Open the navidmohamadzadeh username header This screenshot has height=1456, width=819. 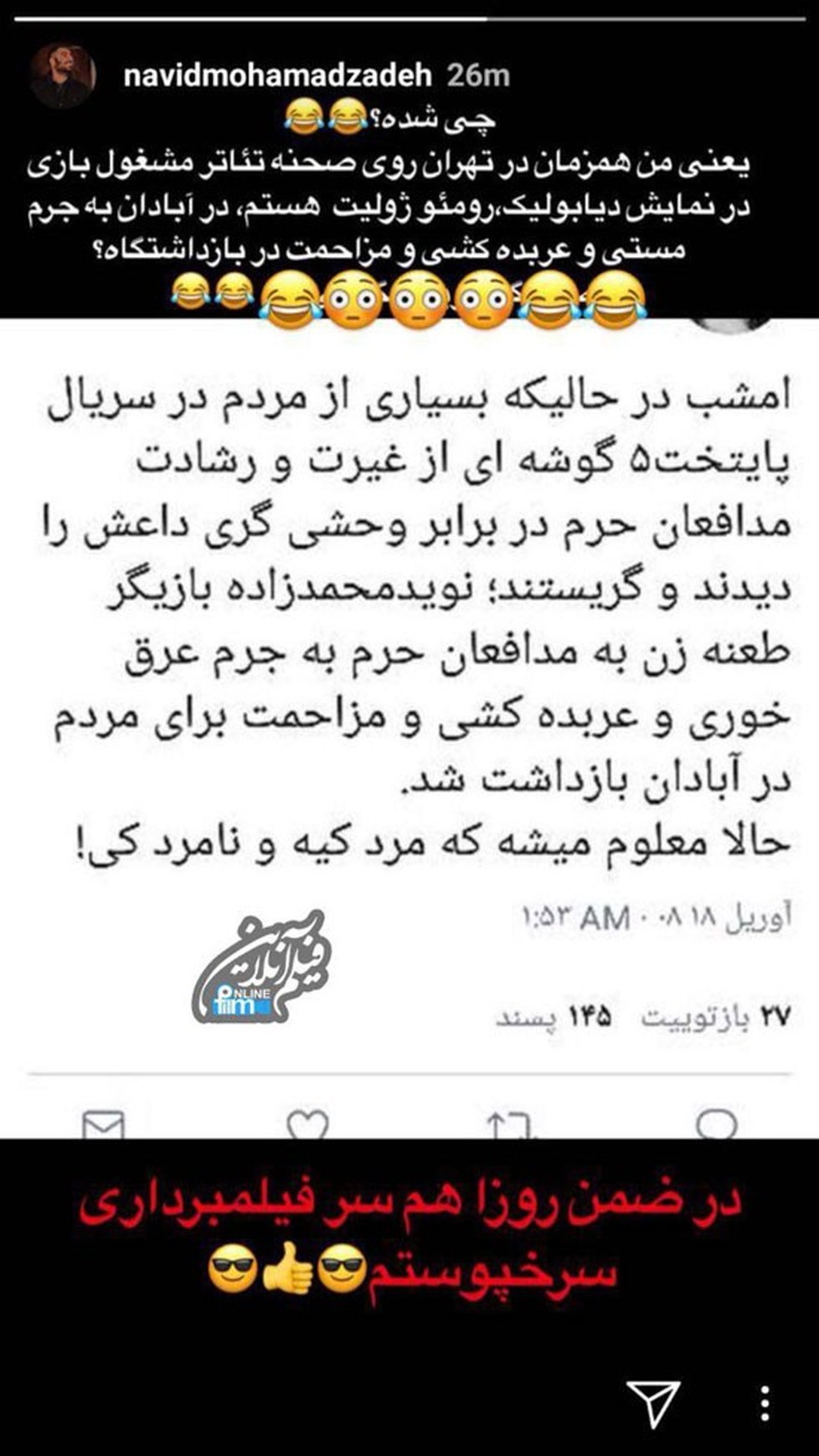coord(279,75)
